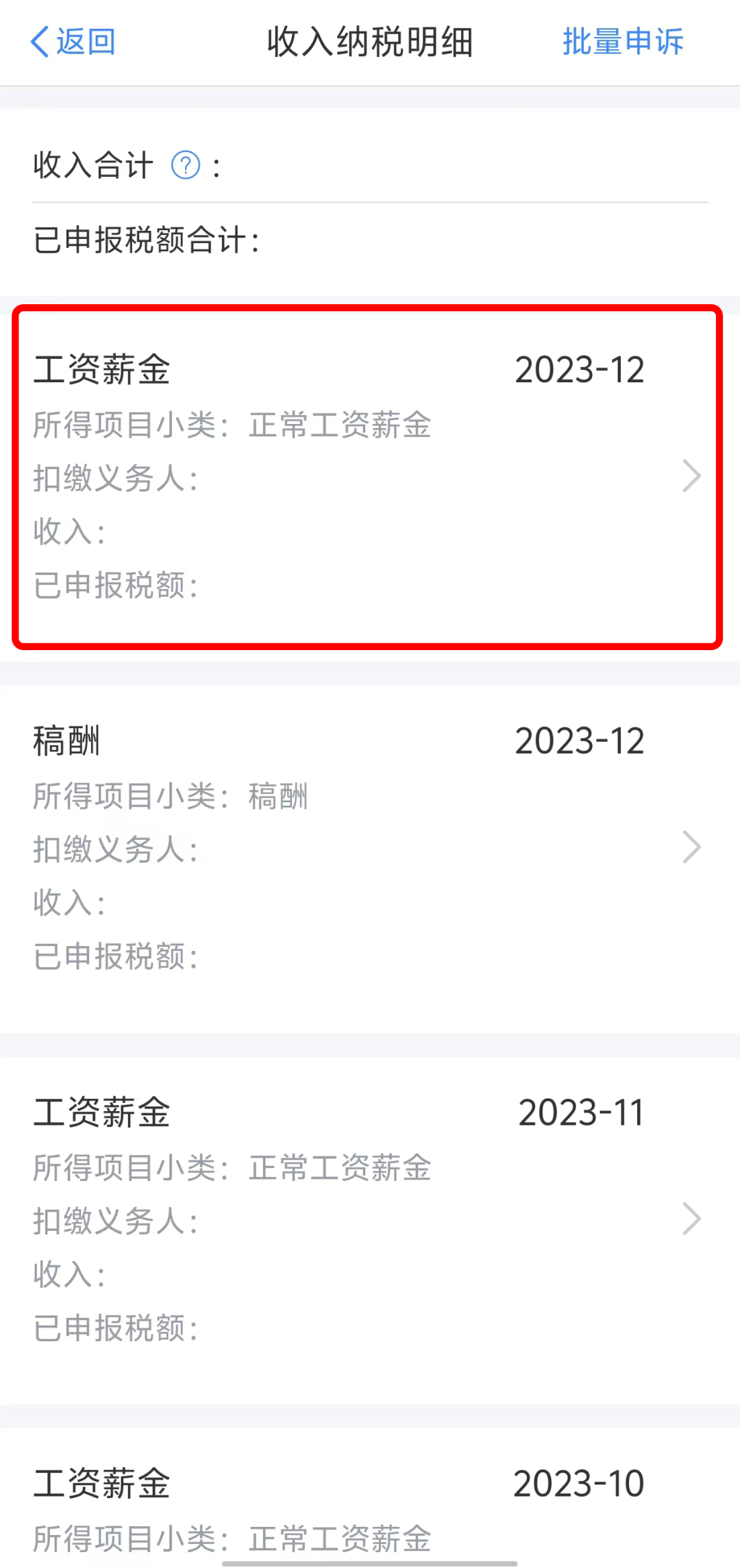The width and height of the screenshot is (740, 1568).
Task: Open 工资薪金 record for 2023-10
Action: (x=369, y=1507)
